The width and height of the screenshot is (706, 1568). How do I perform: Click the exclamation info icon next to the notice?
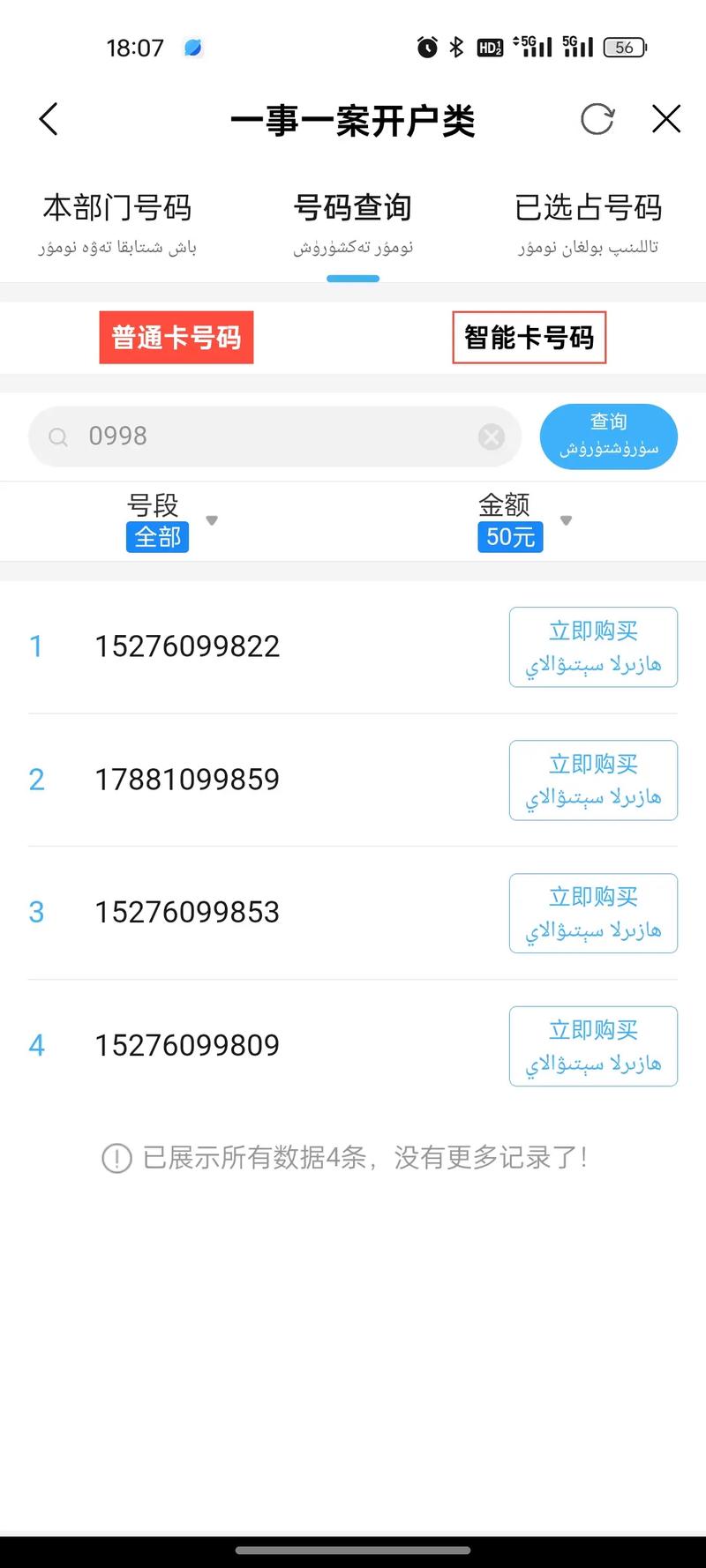(116, 1158)
